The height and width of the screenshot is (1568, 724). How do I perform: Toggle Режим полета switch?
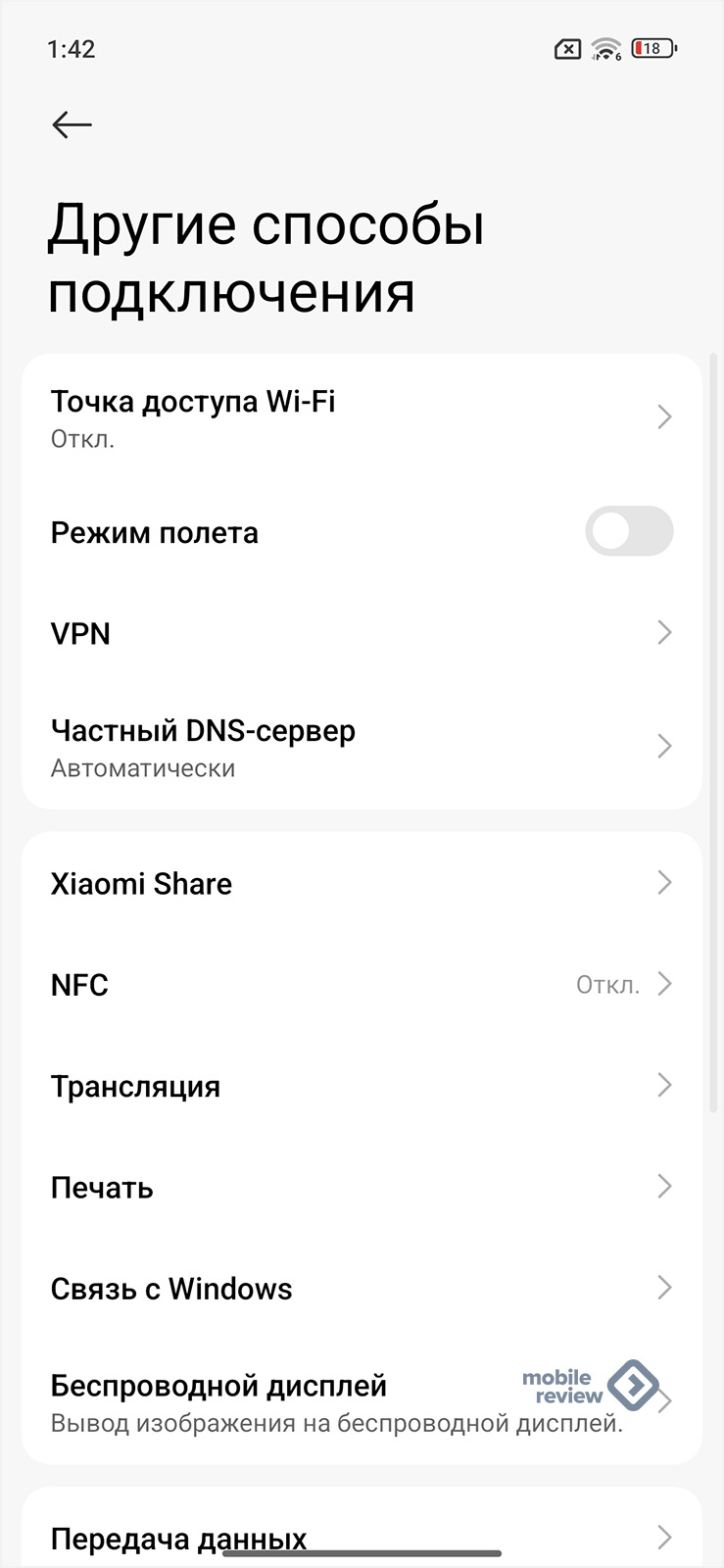[628, 532]
